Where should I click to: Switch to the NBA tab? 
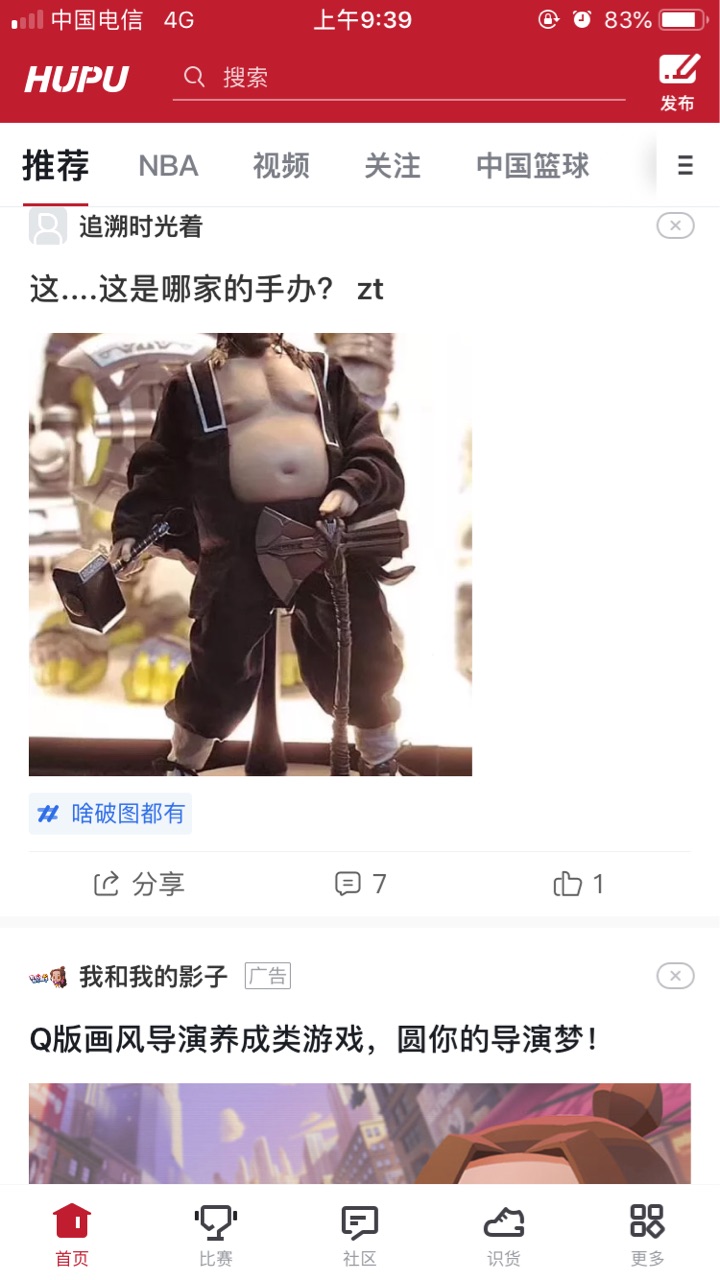(x=168, y=166)
